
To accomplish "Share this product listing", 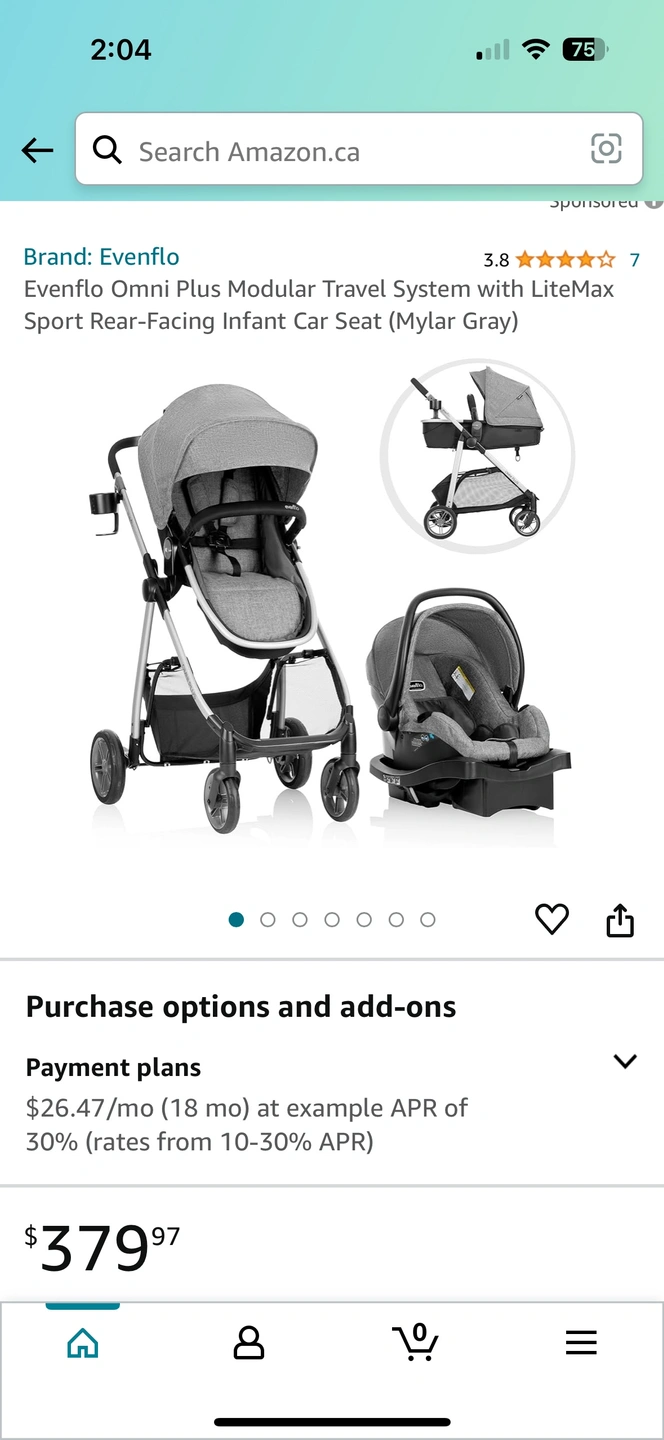I will pyautogui.click(x=620, y=920).
